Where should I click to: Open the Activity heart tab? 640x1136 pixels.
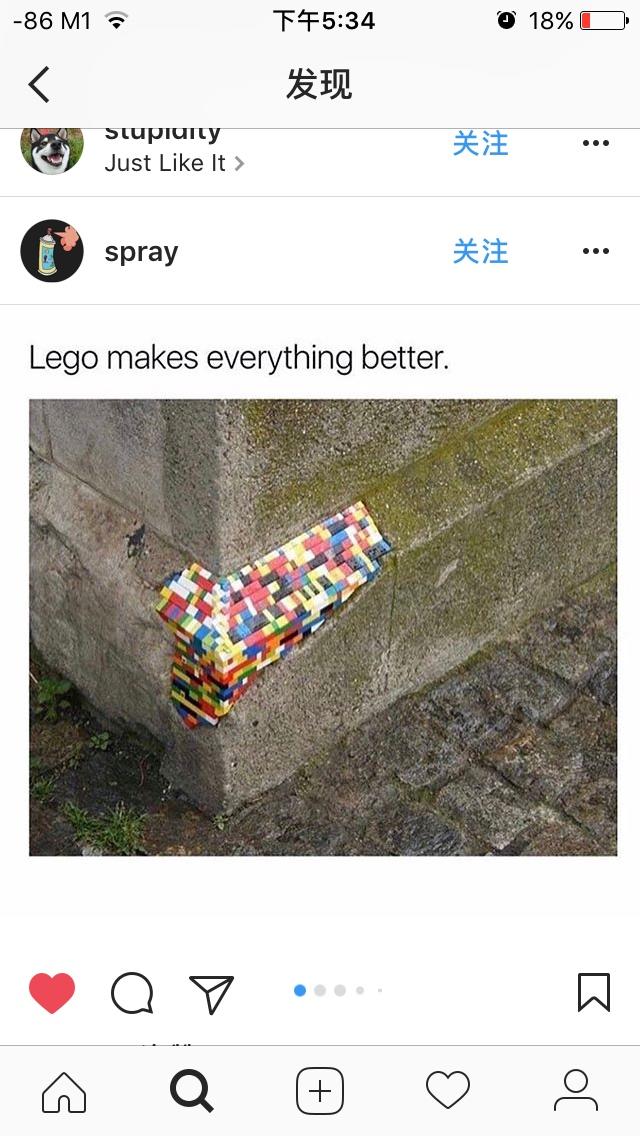[x=448, y=1090]
